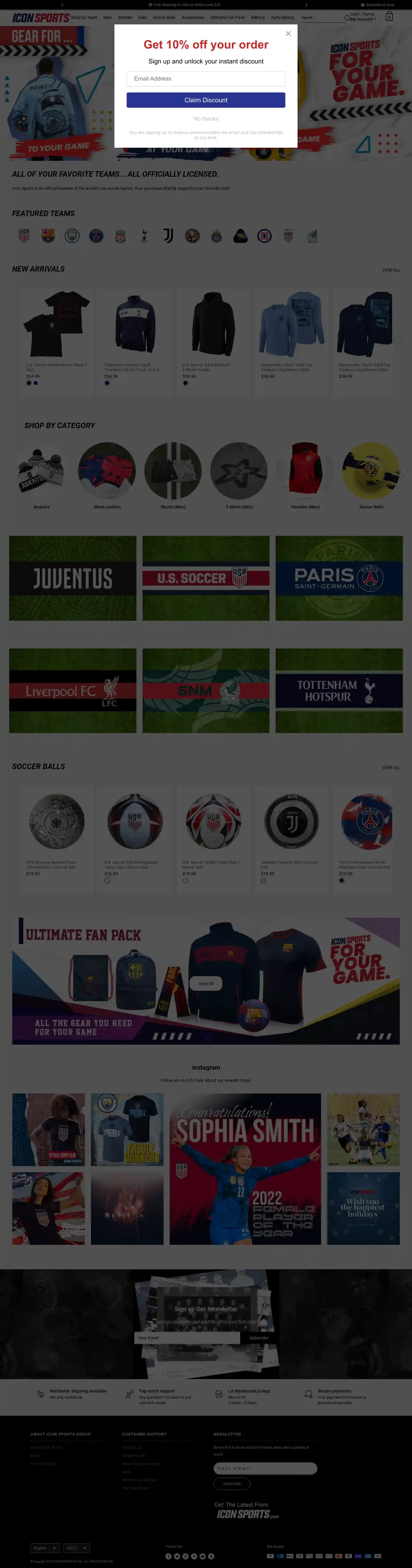Open the Soccer Balls menu item
The width and height of the screenshot is (412, 1568).
tap(164, 18)
